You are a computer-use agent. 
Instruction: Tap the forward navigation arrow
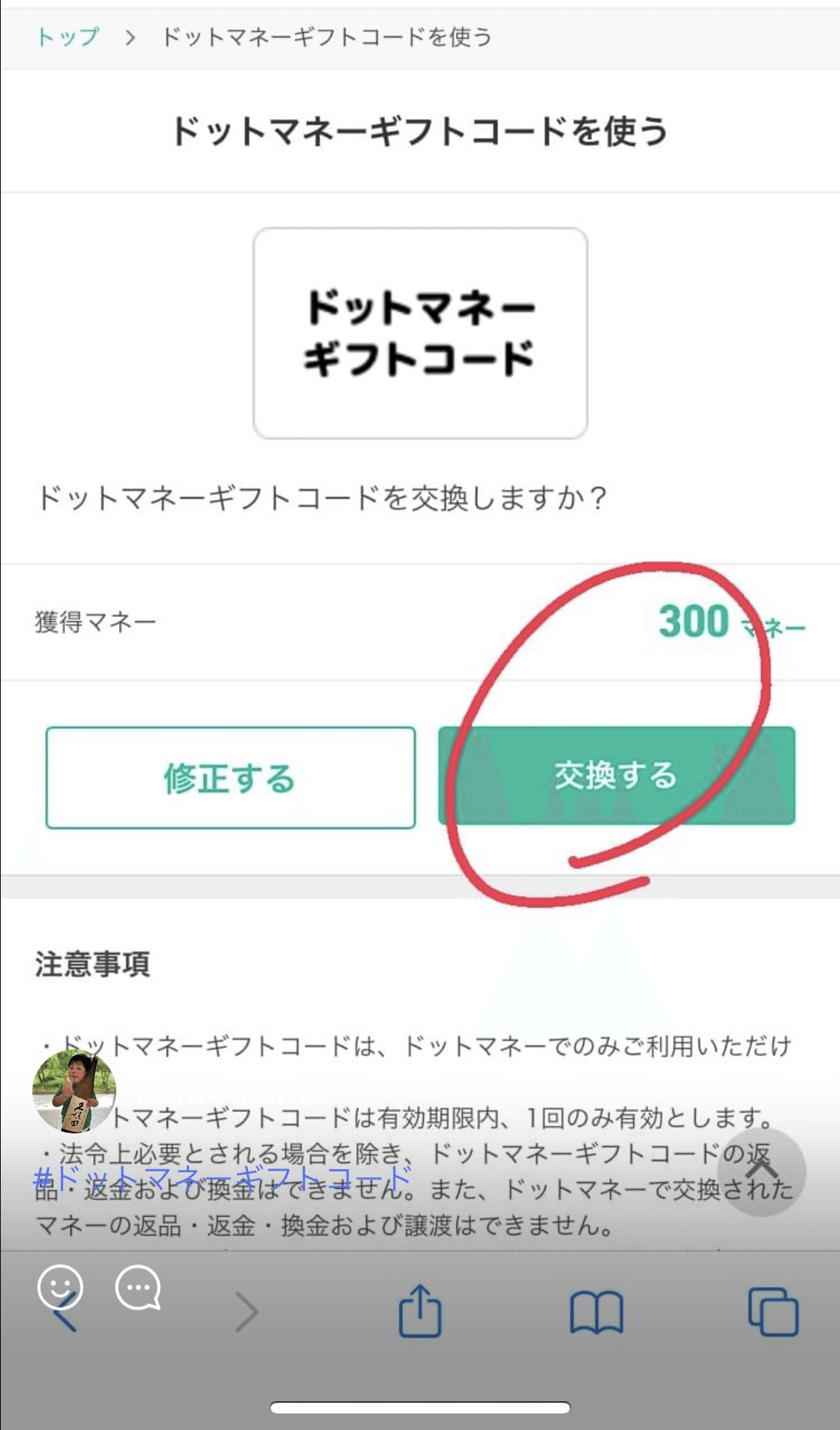pos(246,1311)
